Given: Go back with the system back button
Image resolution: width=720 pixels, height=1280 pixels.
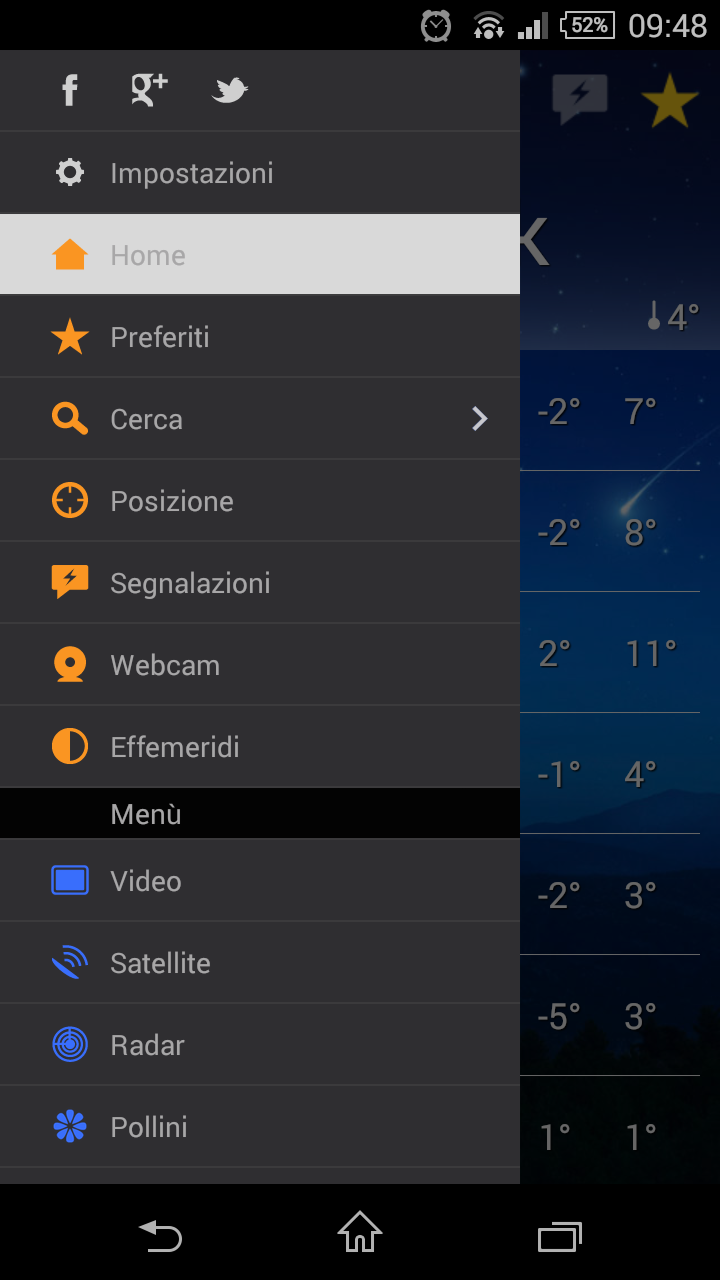Looking at the screenshot, I should point(161,1236).
